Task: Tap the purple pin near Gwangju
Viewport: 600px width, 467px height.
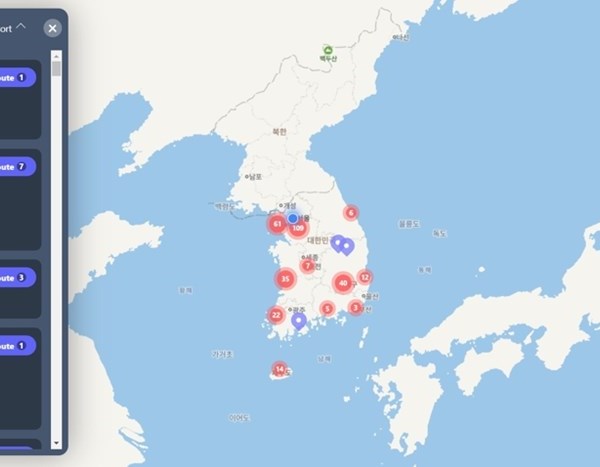Action: 298,321
